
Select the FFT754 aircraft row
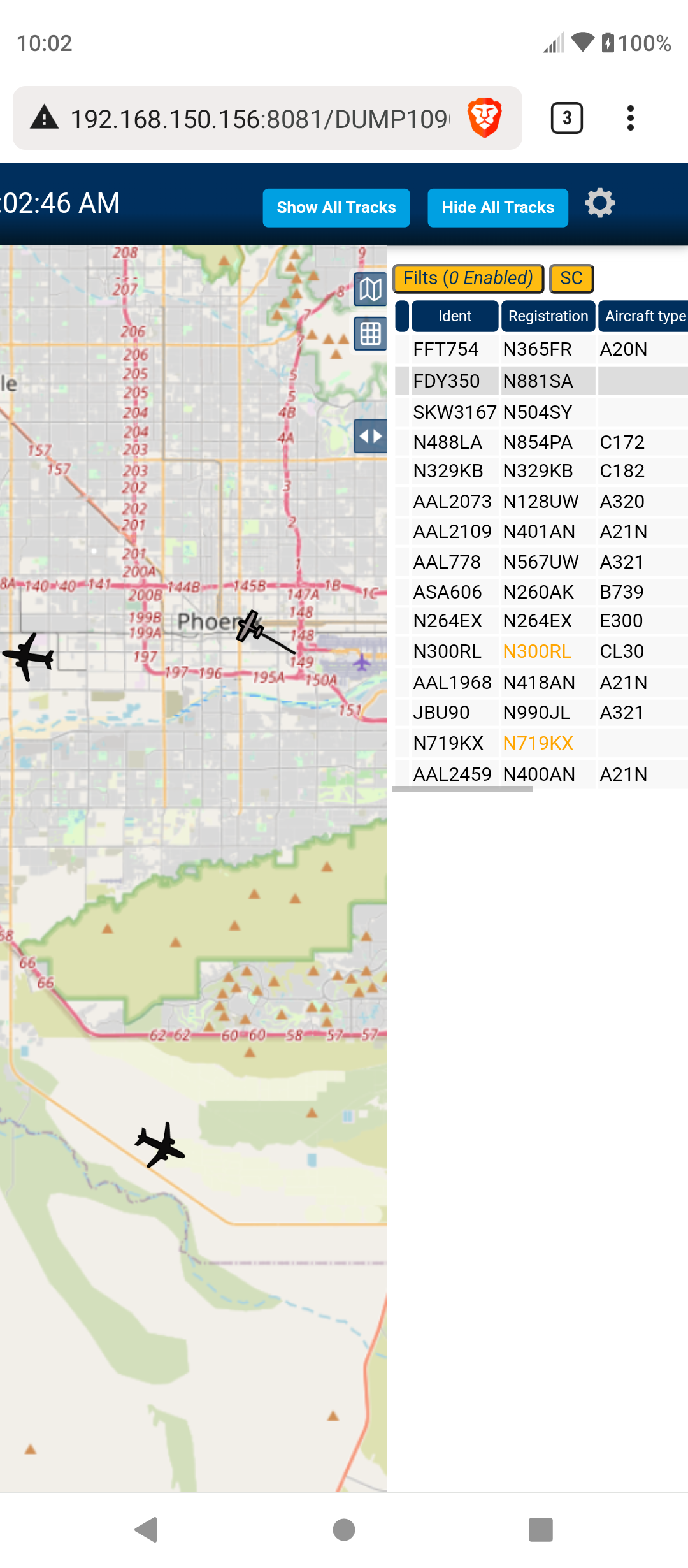[x=540, y=349]
